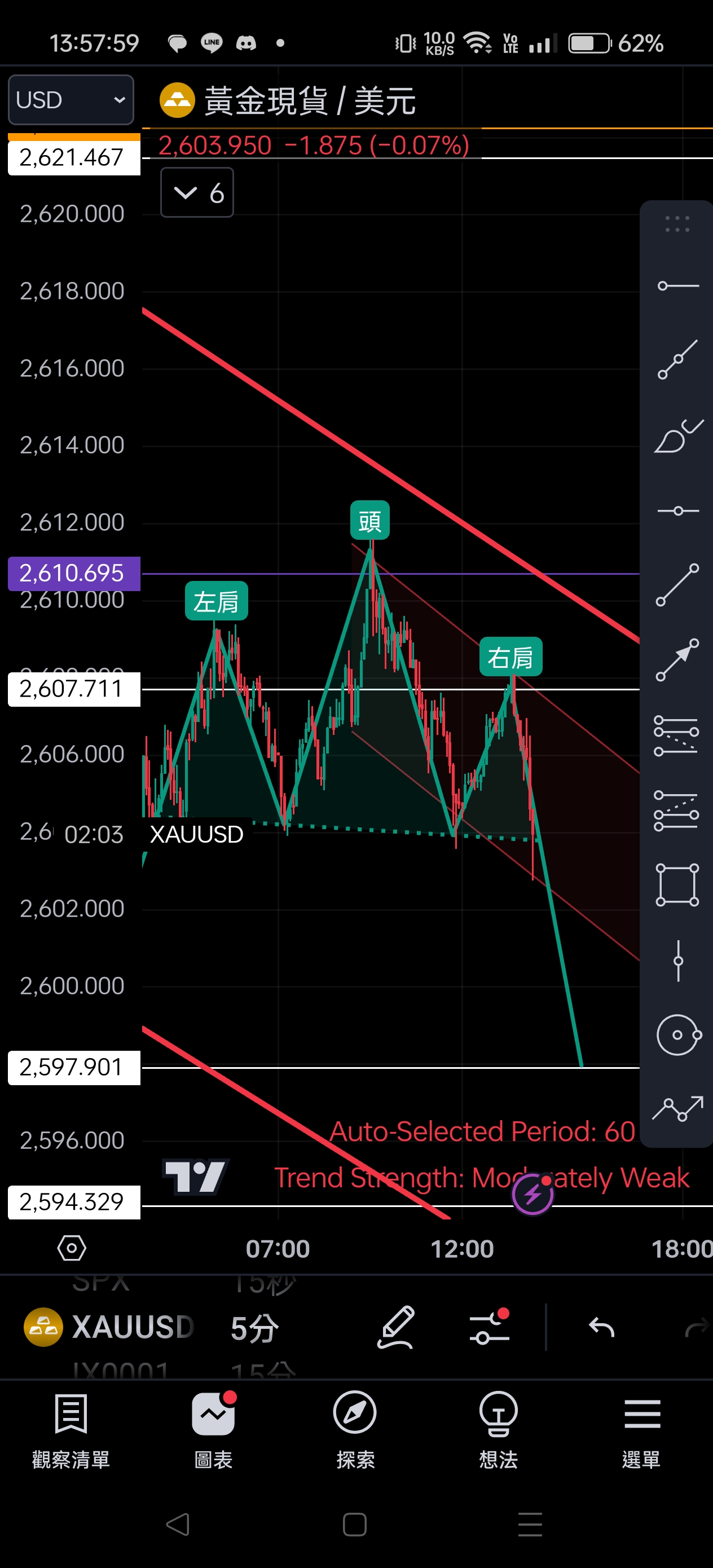Screen dimensions: 713x1568
Task: Open chart settings gear icon
Action: [71, 1248]
